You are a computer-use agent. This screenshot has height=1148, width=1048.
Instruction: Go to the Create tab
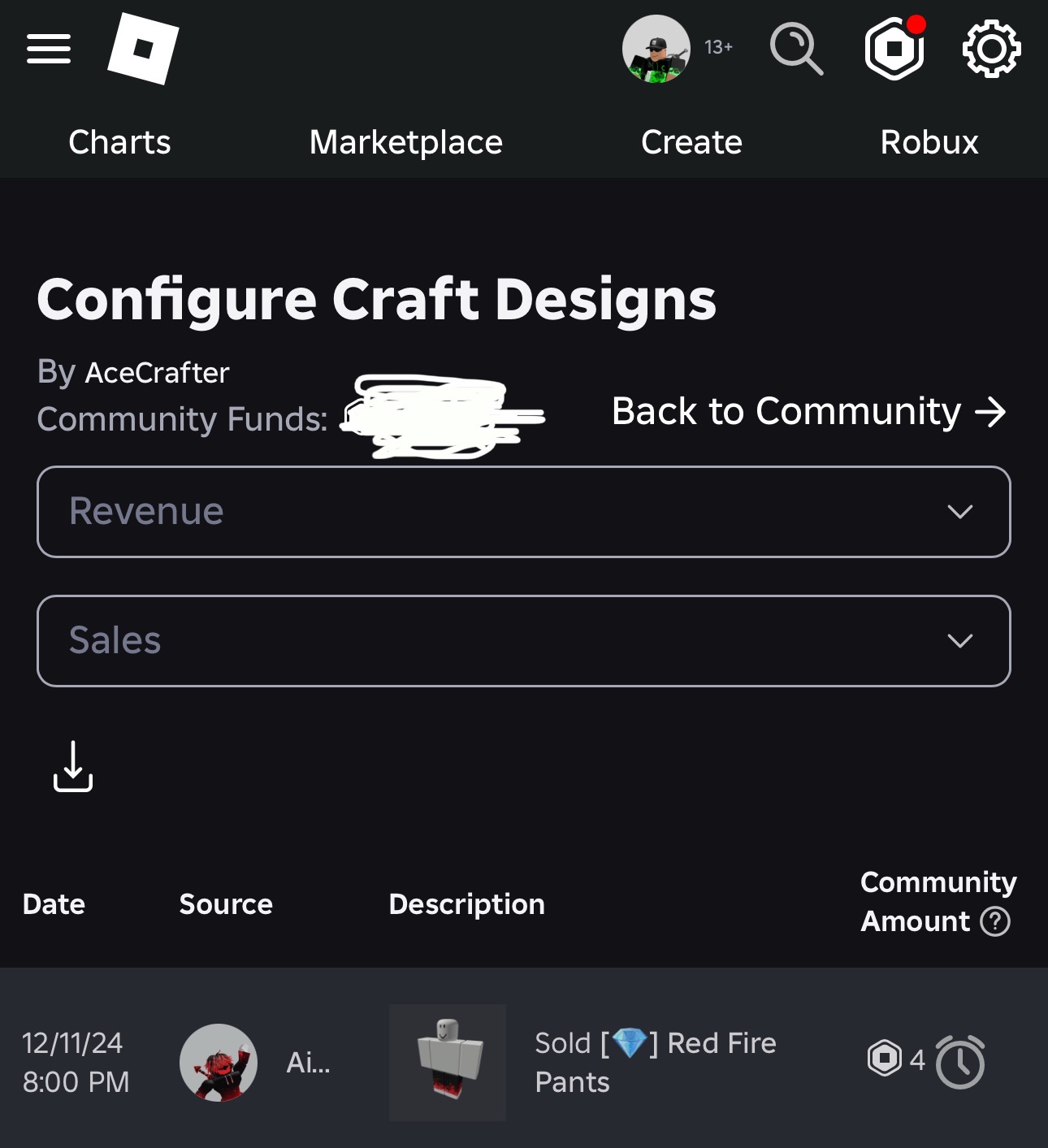691,142
